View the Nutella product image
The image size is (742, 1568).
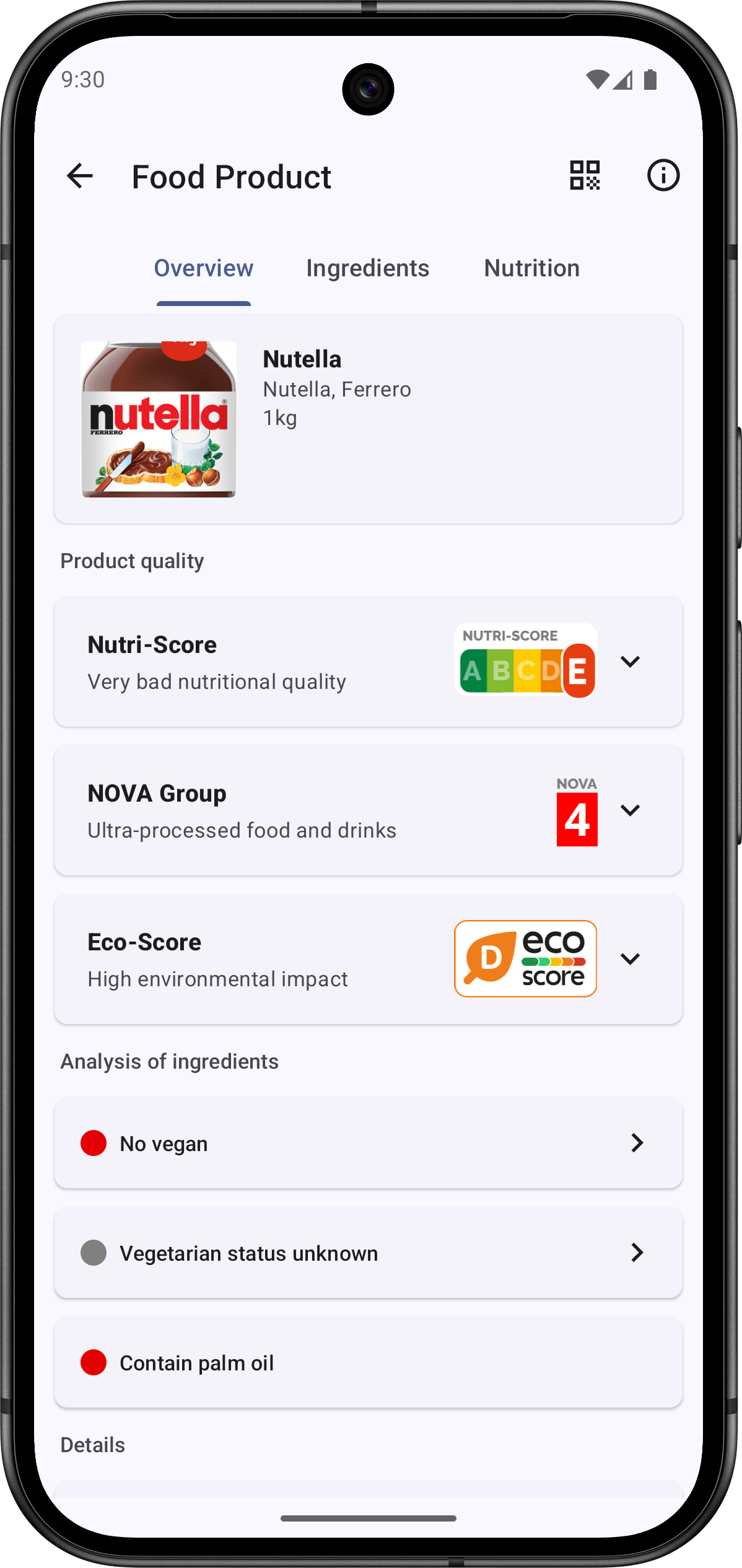click(159, 419)
